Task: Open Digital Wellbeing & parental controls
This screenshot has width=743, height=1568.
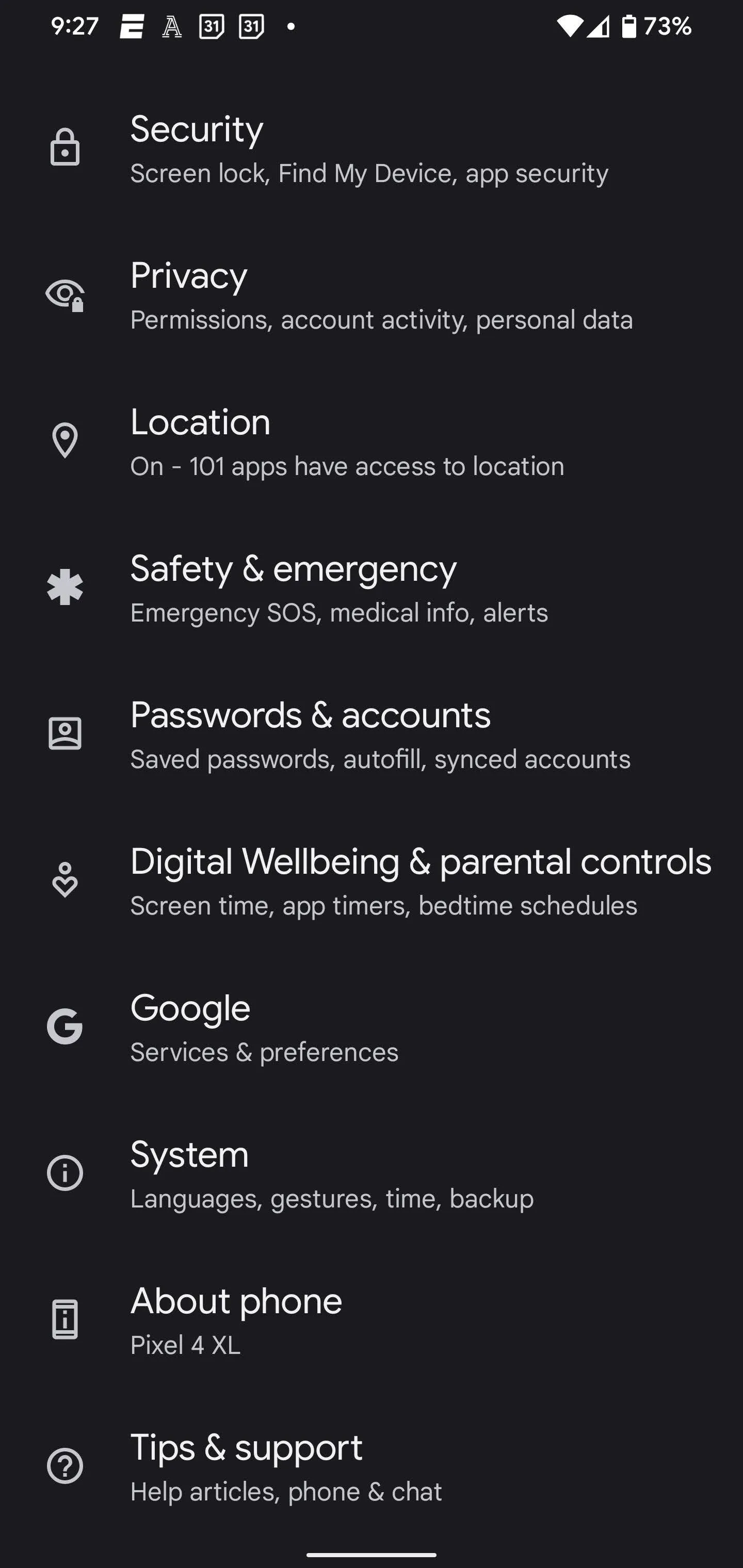Action: pos(372,880)
